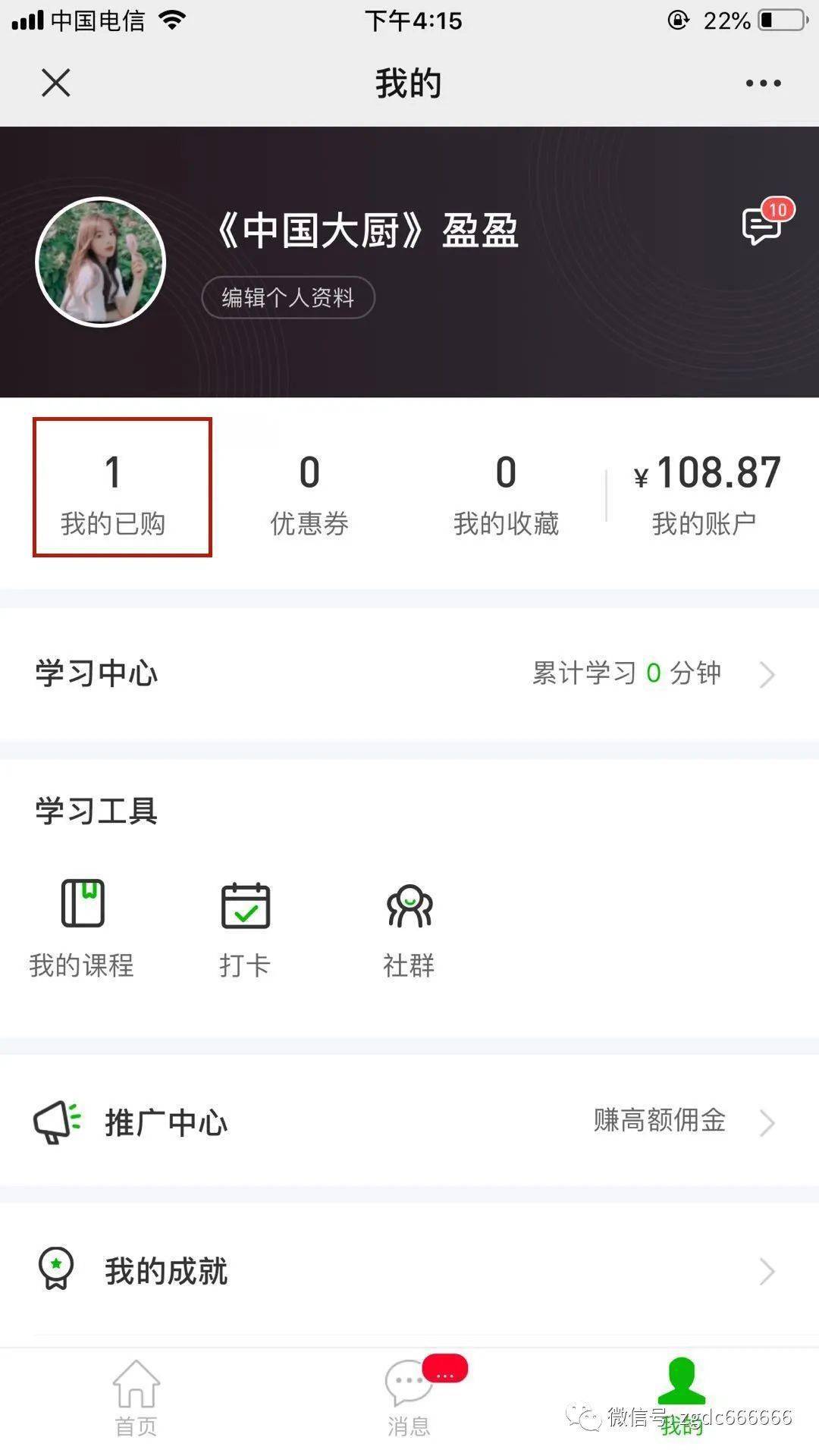The height and width of the screenshot is (1456, 819).
Task: Switch to the 消息 messages tab
Action: click(x=409, y=1399)
